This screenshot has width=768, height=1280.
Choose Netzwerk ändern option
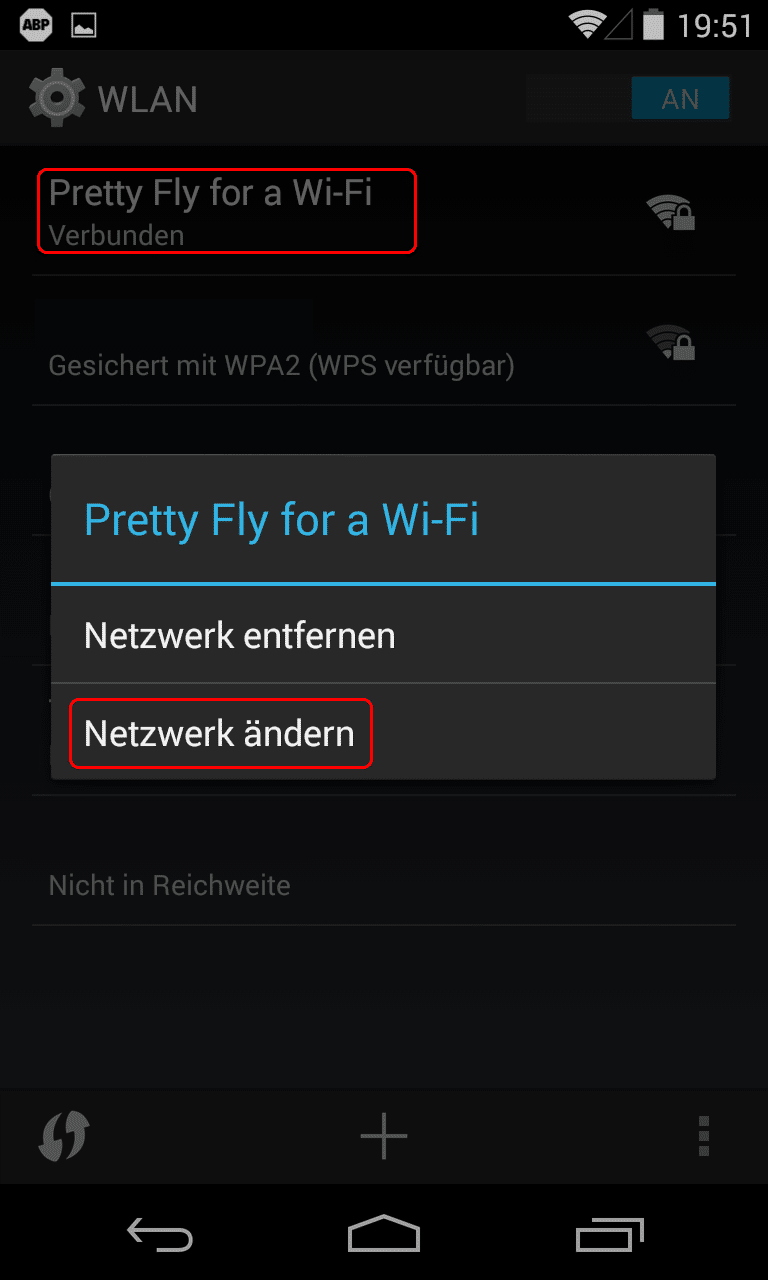pos(383,732)
